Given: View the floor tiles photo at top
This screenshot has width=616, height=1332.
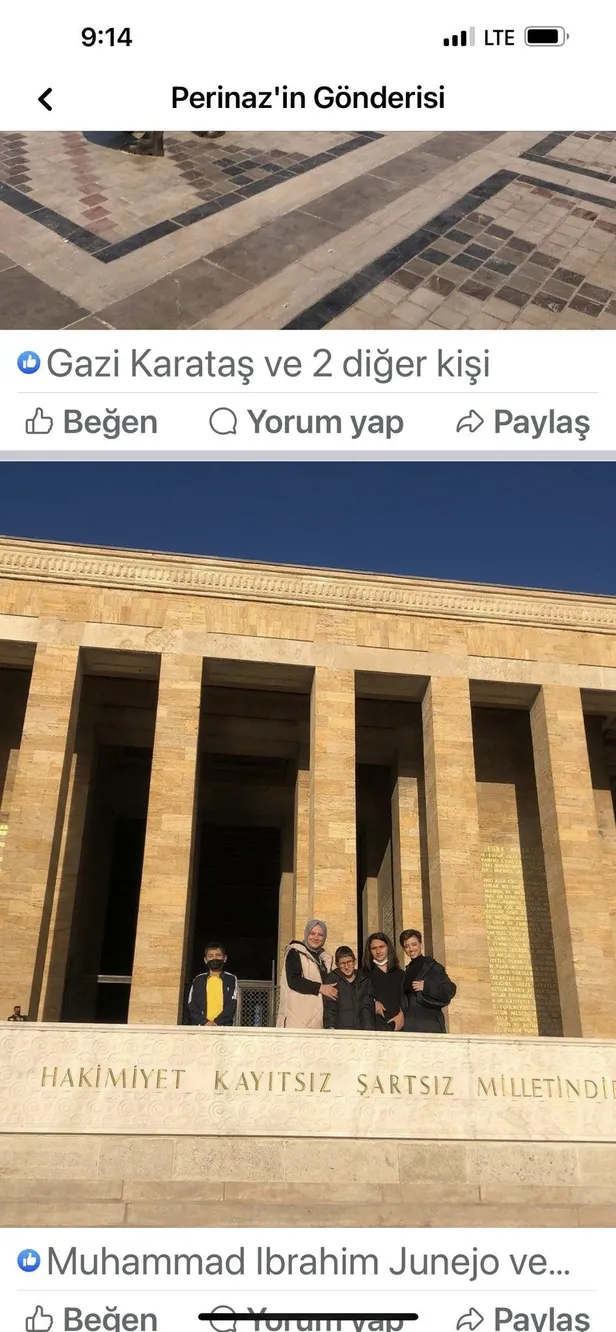Looking at the screenshot, I should 308,230.
